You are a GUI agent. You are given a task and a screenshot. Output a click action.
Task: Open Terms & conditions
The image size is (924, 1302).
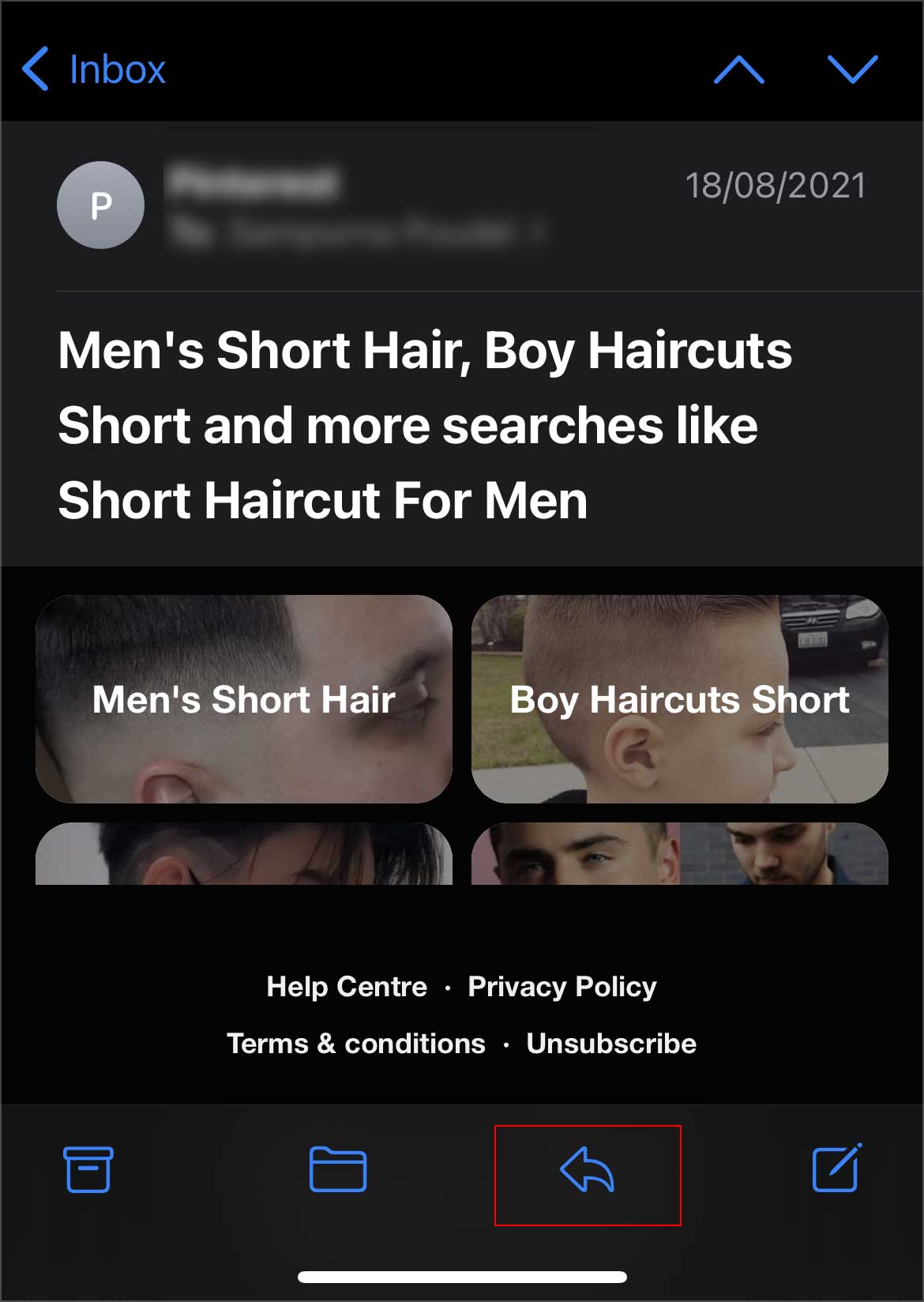click(x=356, y=1043)
